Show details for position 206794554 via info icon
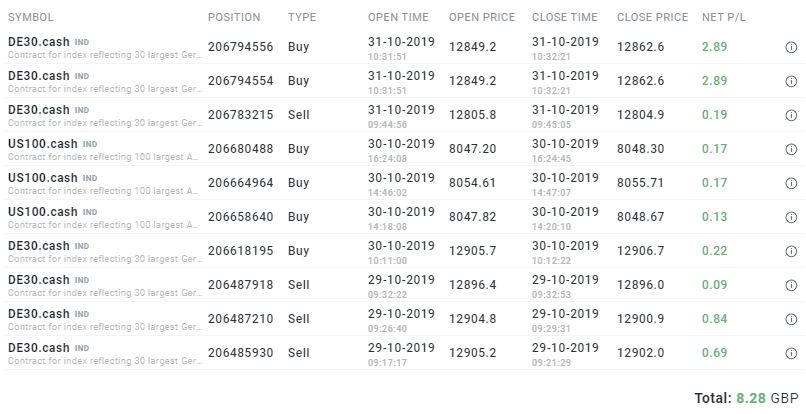The height and width of the screenshot is (414, 806). [791, 81]
